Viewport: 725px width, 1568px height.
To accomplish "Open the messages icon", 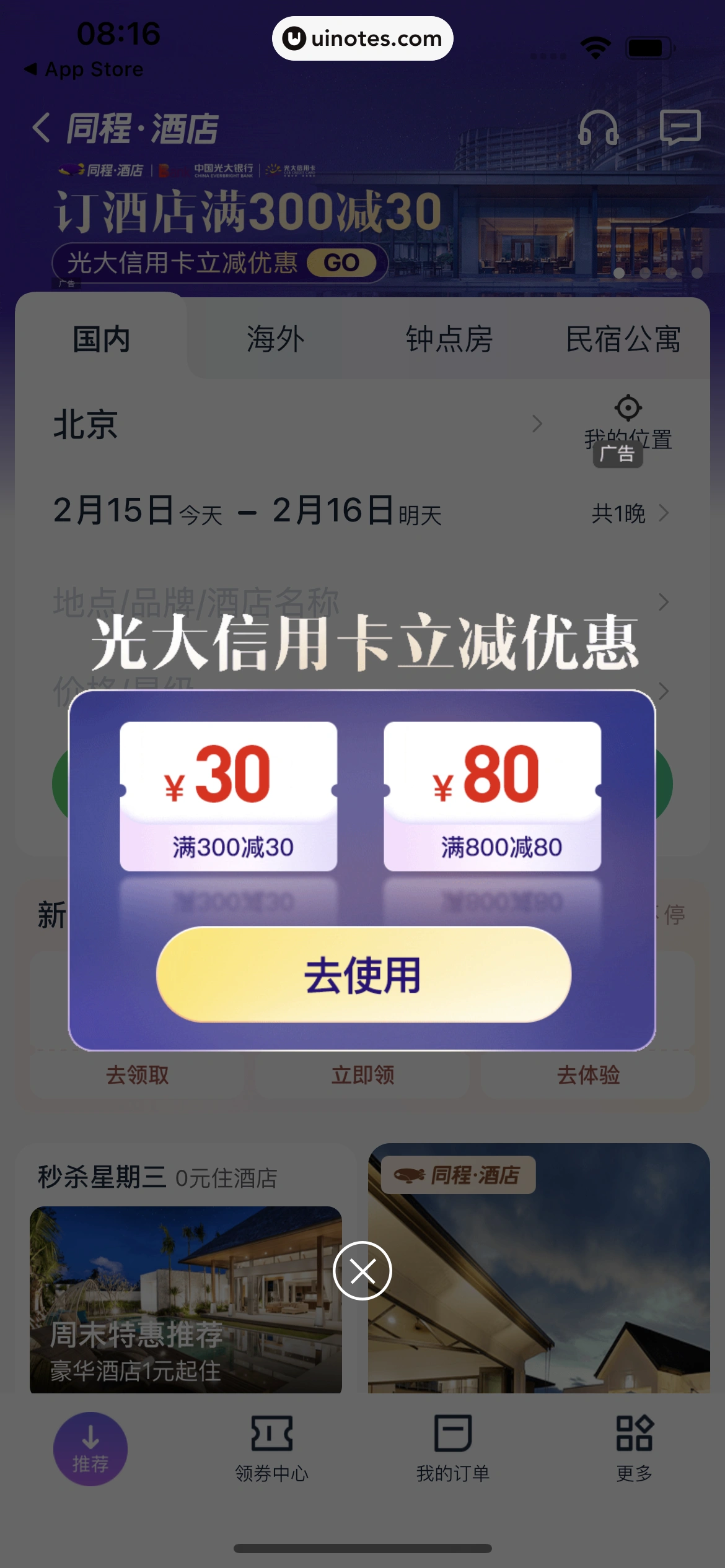I will pos(680,127).
